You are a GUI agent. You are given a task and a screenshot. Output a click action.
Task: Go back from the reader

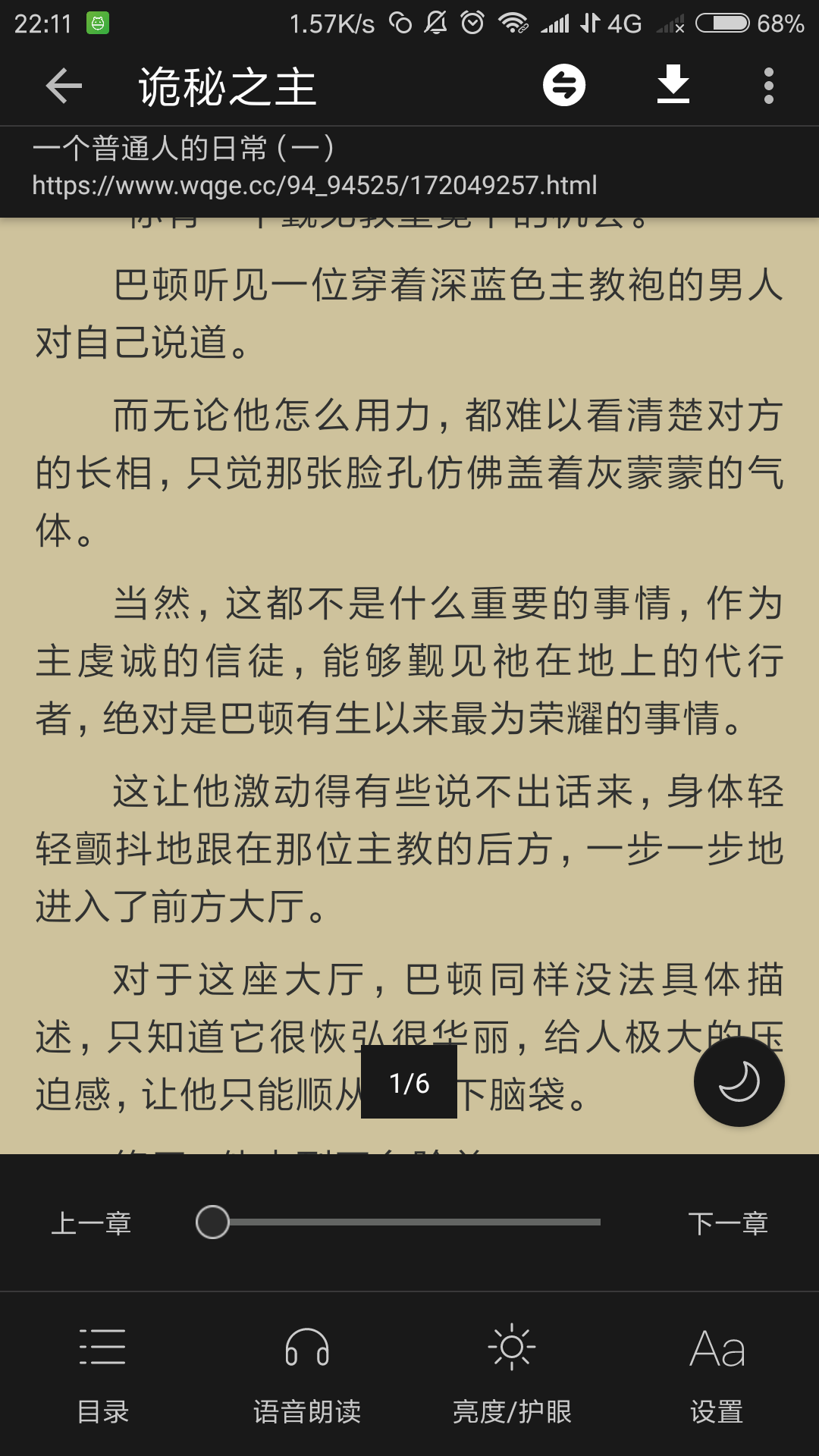coord(64,86)
